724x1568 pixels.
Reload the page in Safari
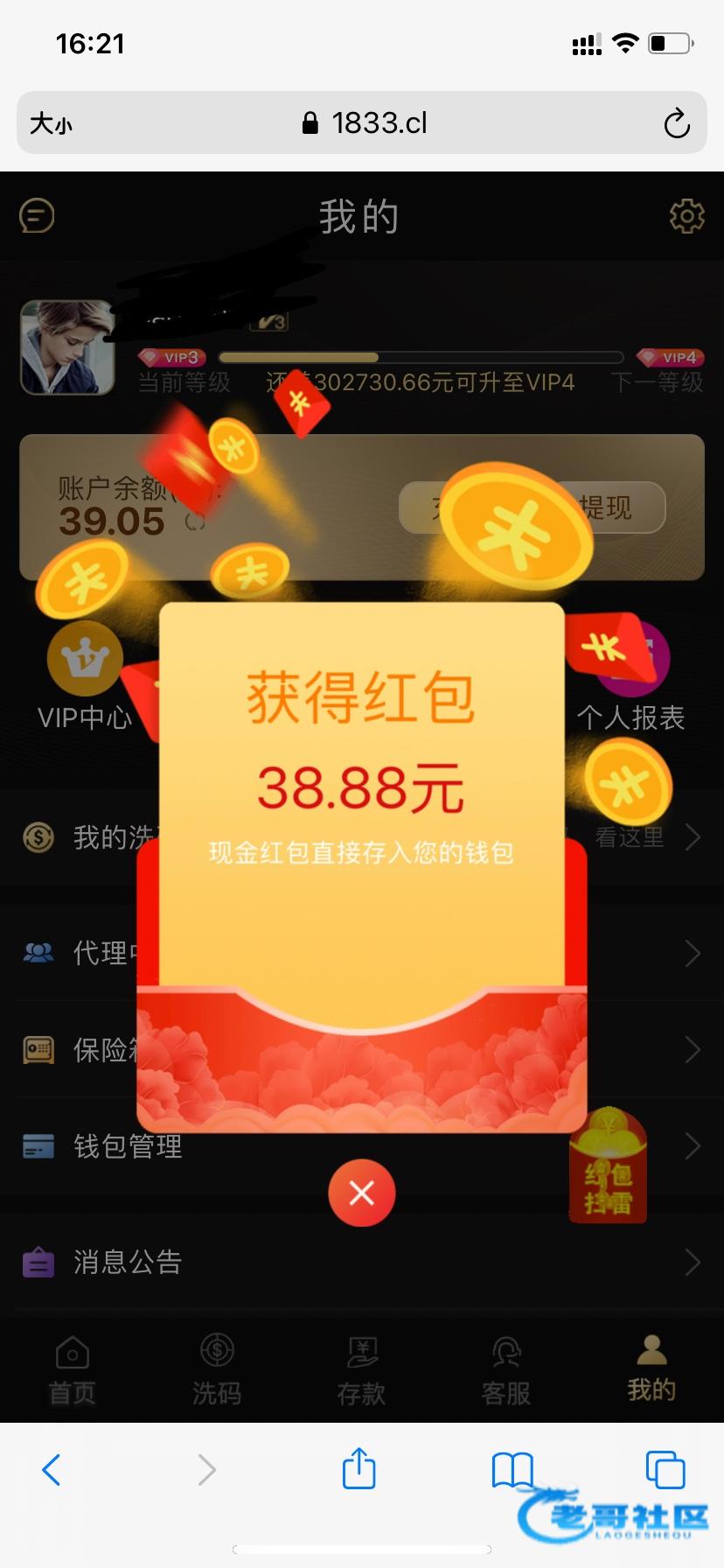point(676,123)
